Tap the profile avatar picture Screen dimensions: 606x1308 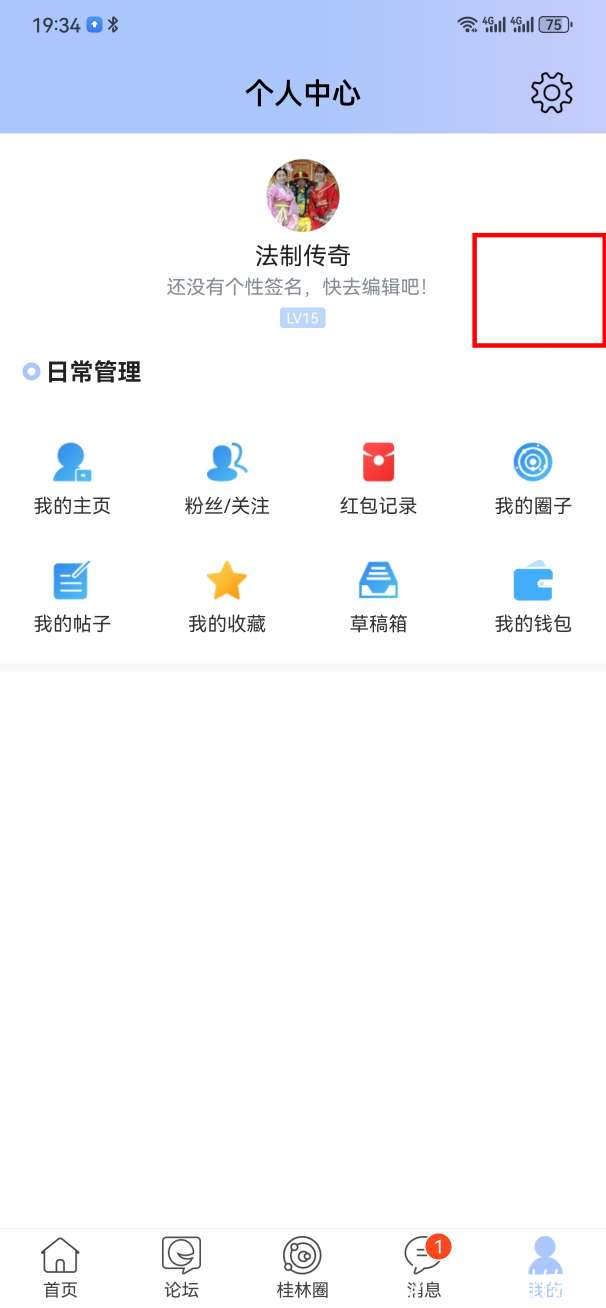tap(302, 196)
